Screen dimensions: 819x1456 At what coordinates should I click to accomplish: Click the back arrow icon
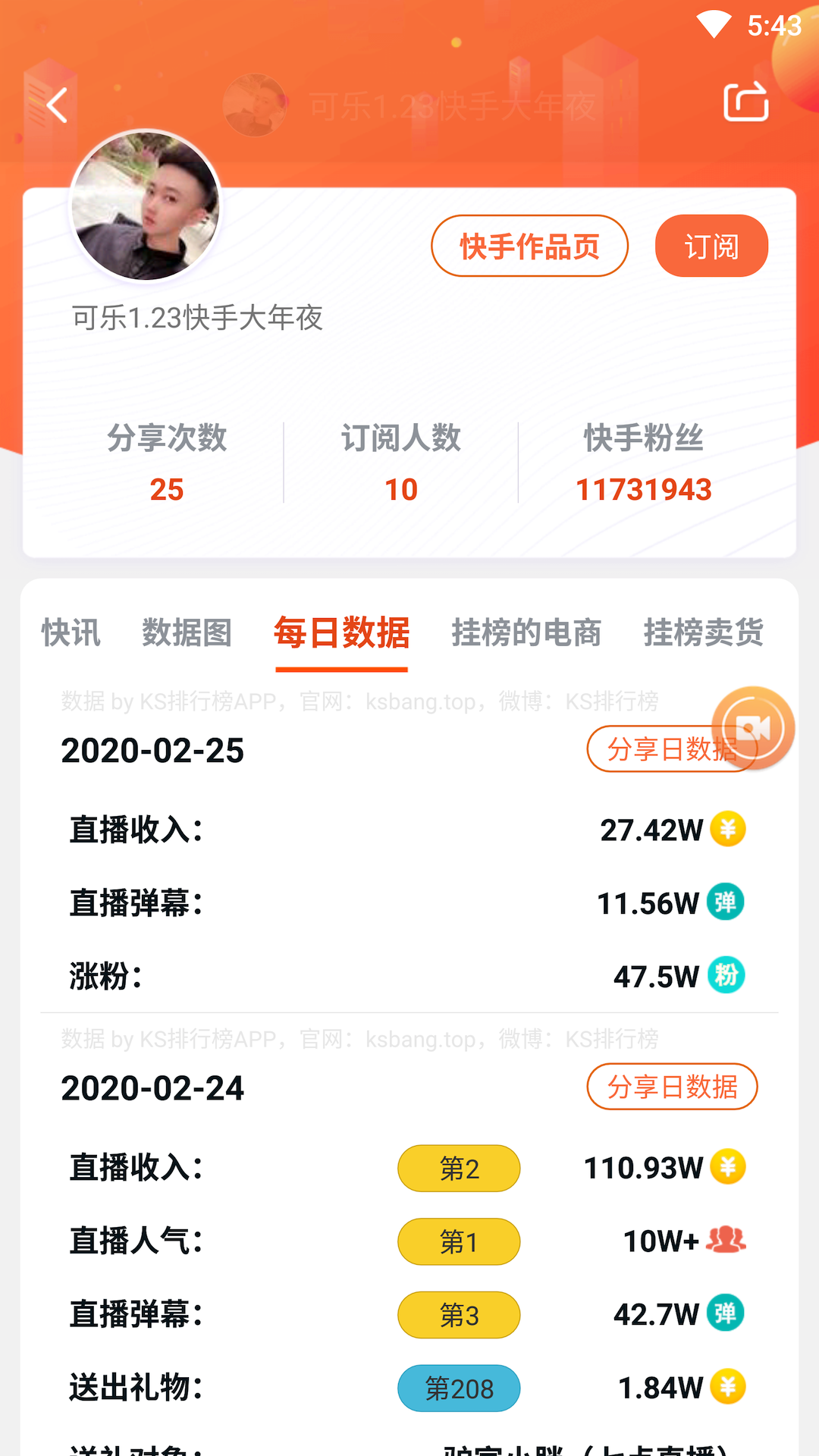pos(55,105)
